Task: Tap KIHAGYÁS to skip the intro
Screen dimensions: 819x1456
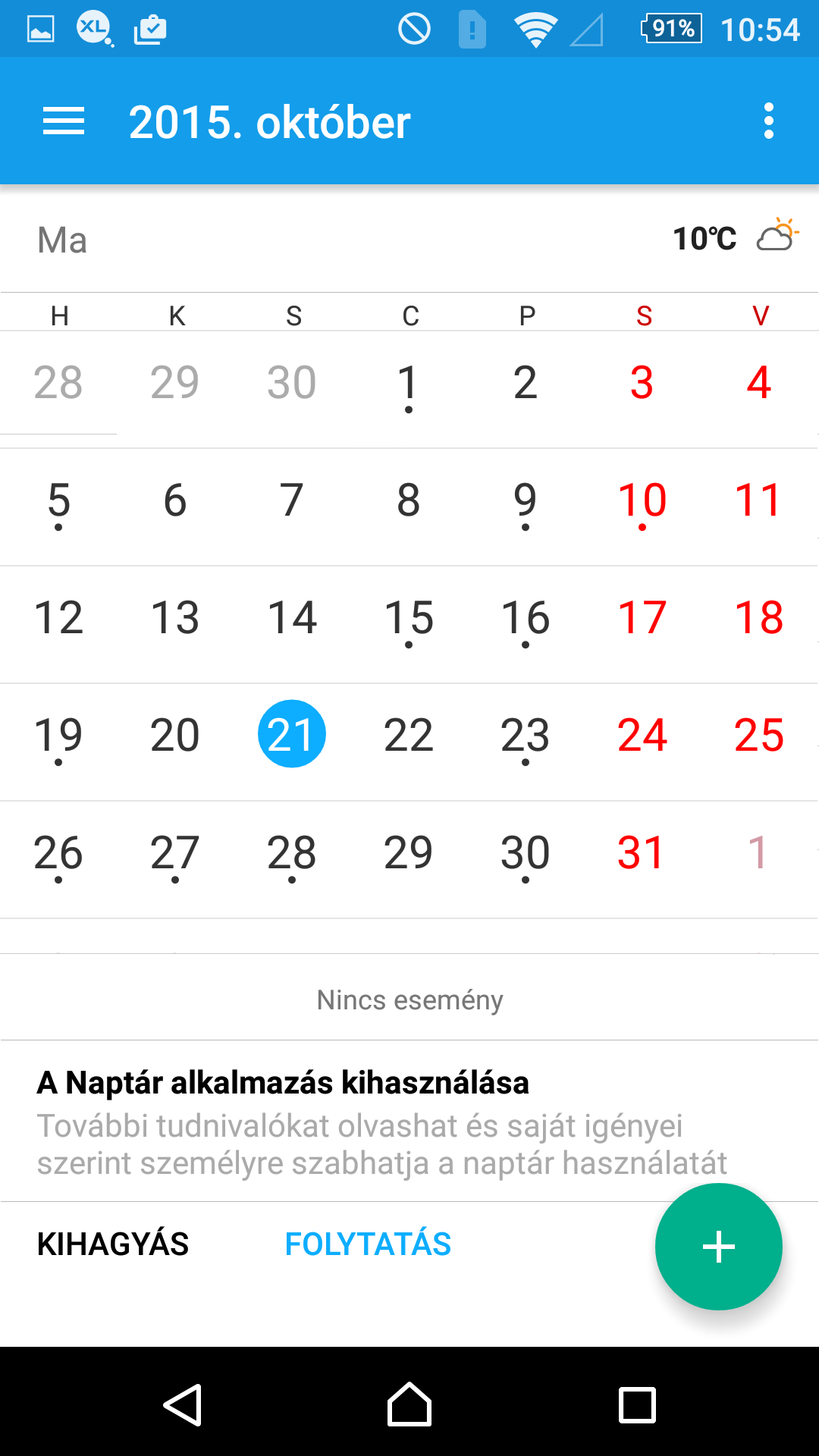Action: coord(113,1244)
